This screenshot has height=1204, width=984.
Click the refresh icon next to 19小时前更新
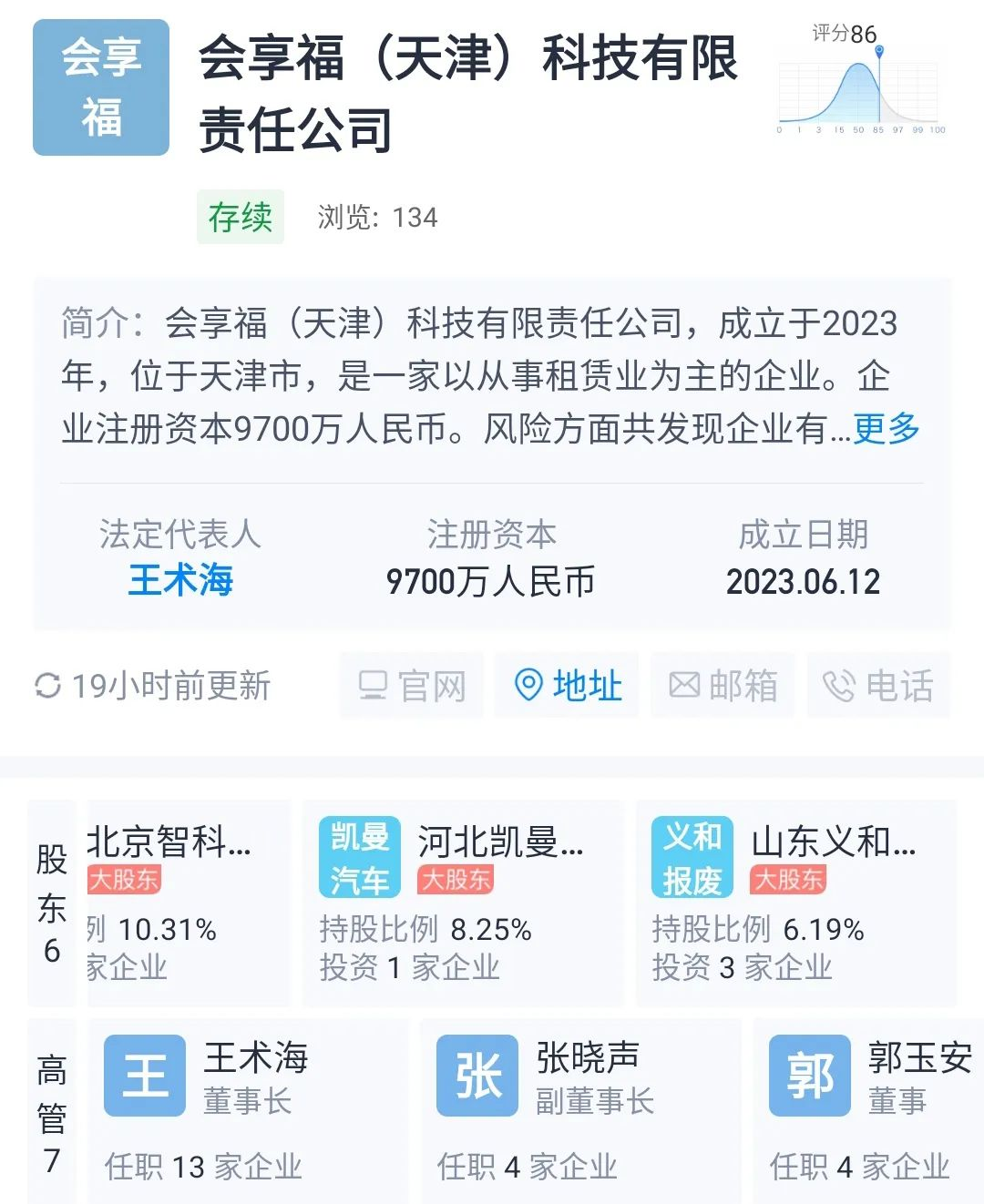[x=46, y=688]
